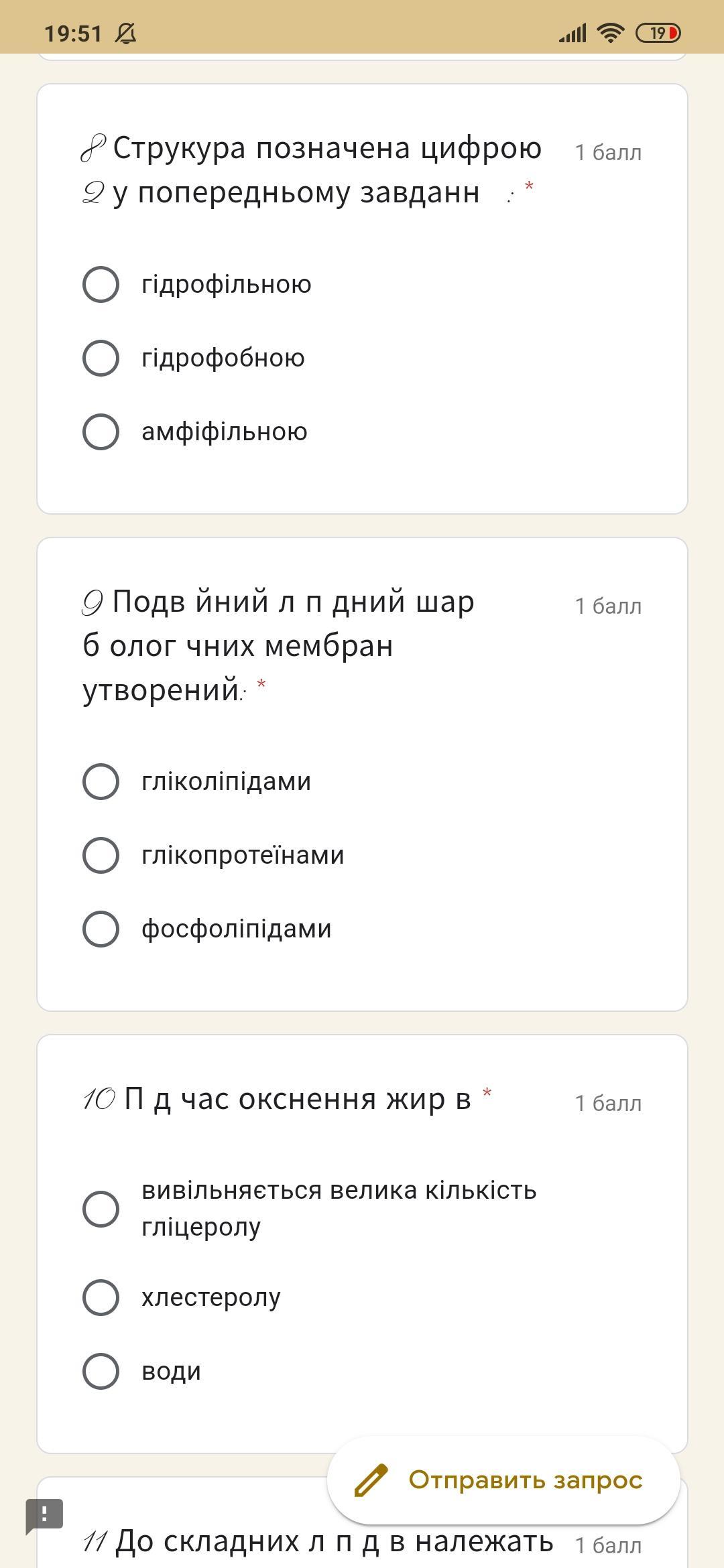Tap the Отправить запрос edit button

coord(503,1480)
